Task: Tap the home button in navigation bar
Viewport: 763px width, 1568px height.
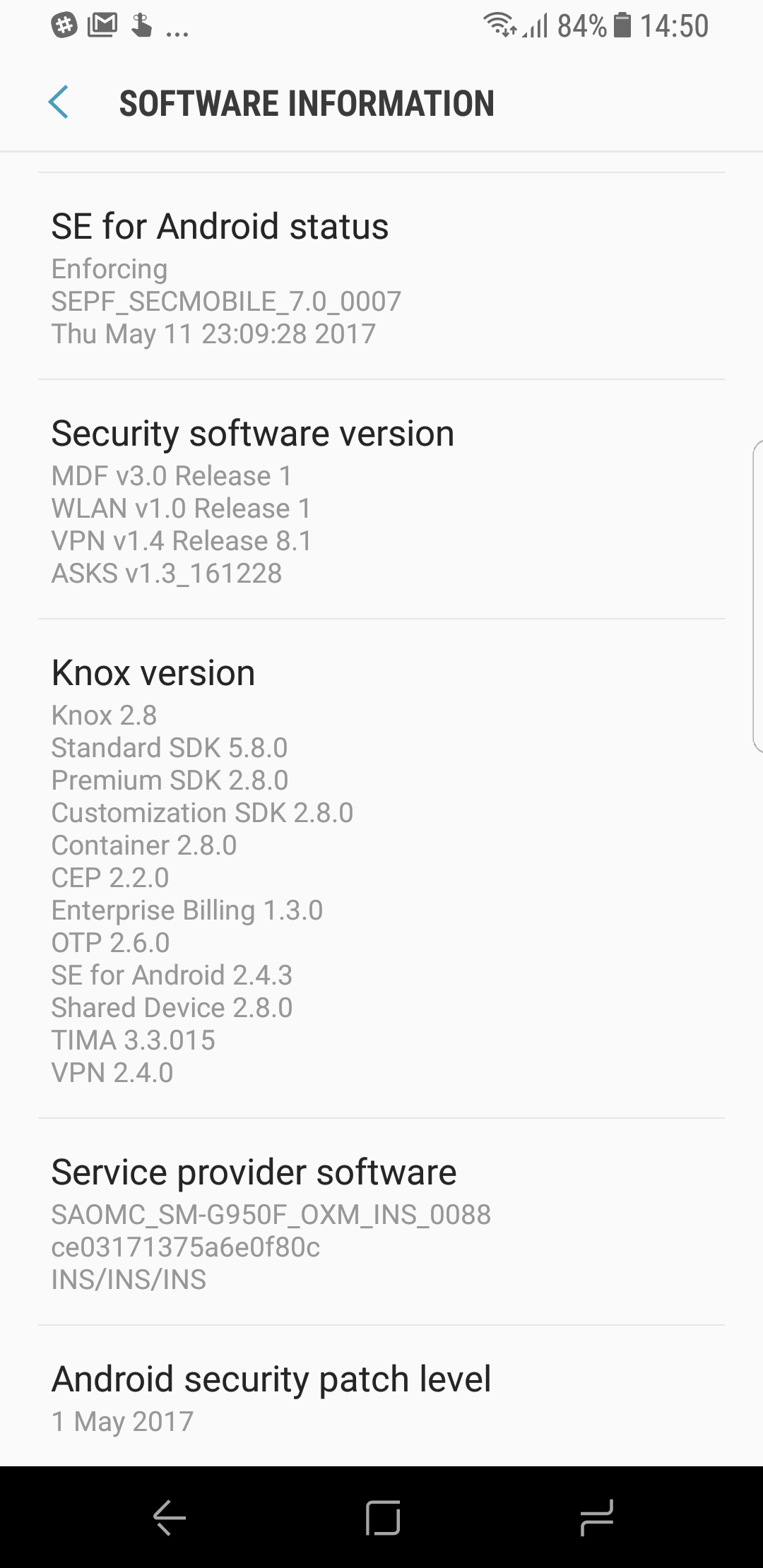Action: (x=383, y=1517)
